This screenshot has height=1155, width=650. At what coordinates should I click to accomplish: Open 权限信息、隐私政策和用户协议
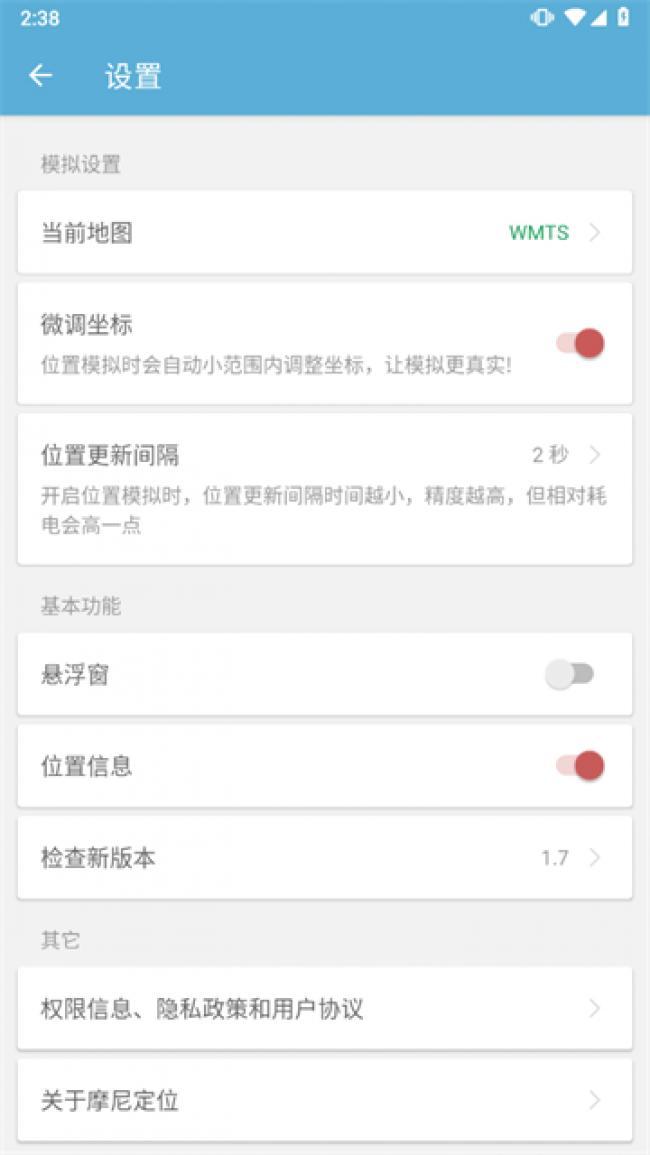point(324,1009)
